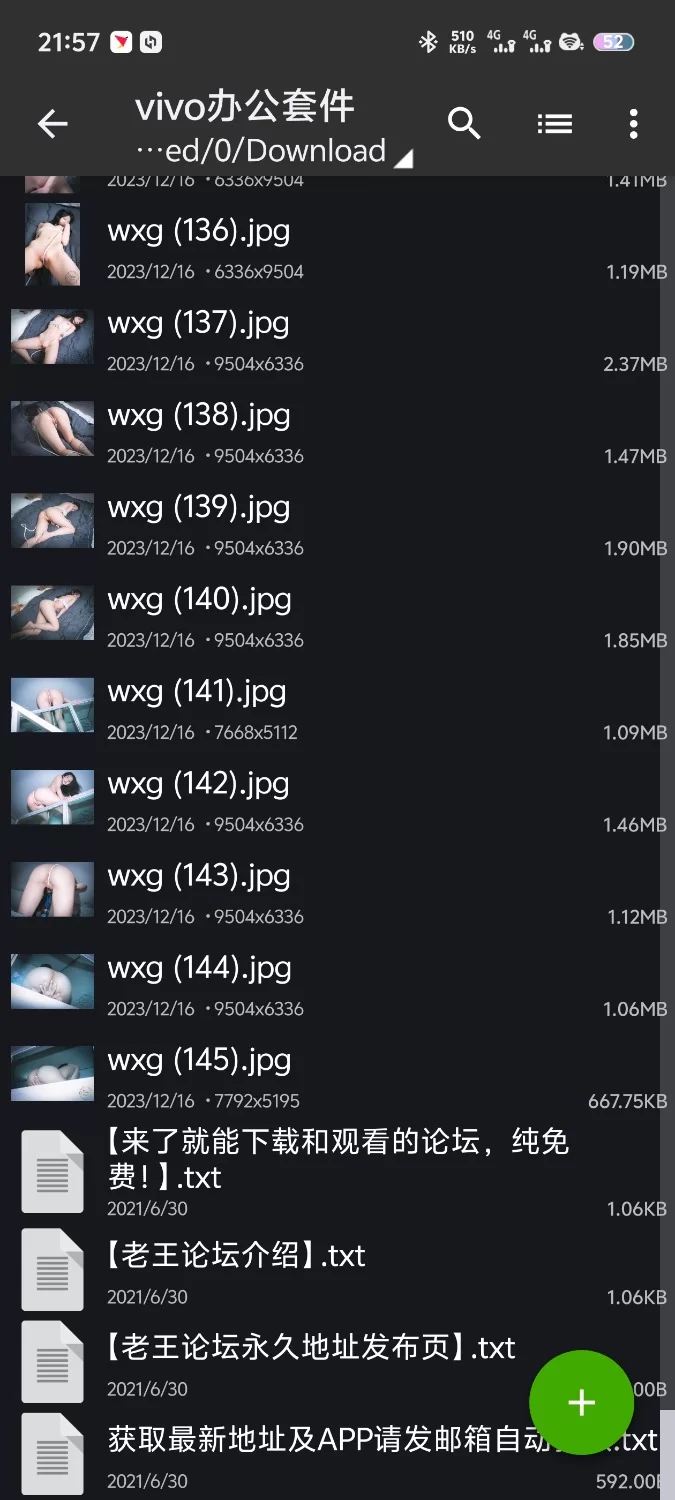Viewport: 675px width, 1500px height.
Task: Open 【来了就能下载和观看的论坛】 text file
Action: click(338, 1158)
